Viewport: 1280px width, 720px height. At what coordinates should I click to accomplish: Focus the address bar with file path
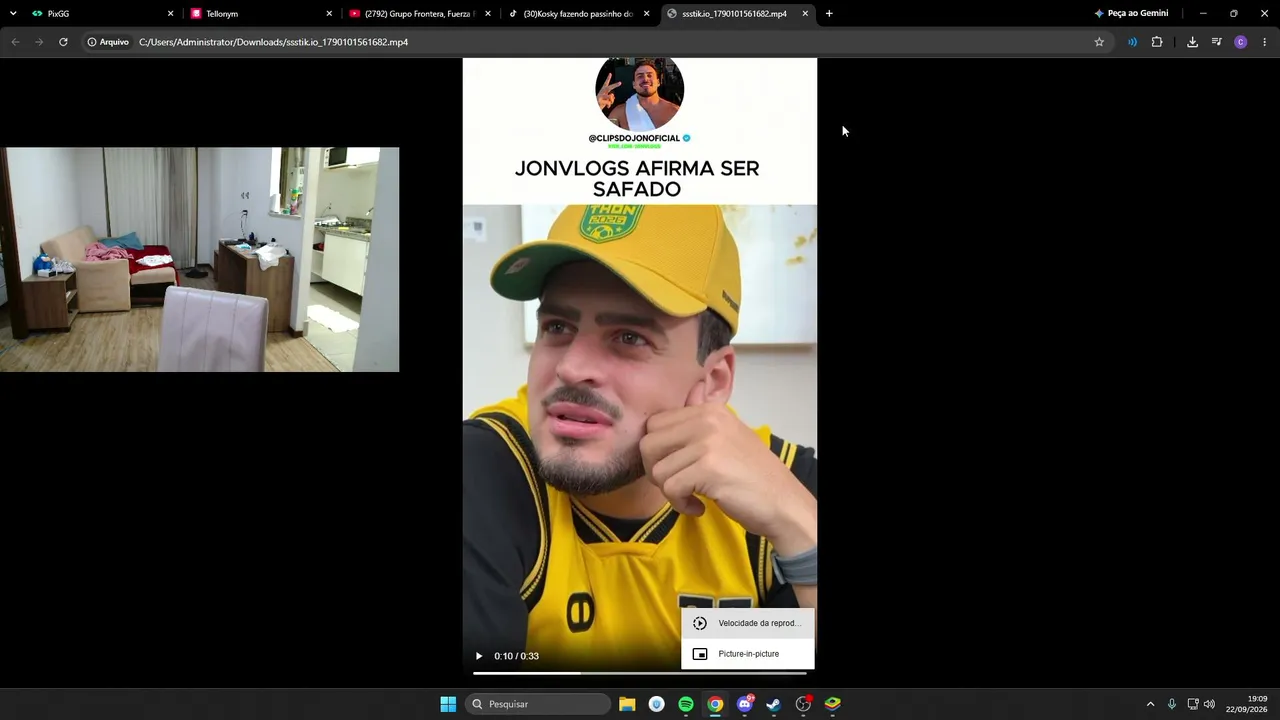pos(600,42)
